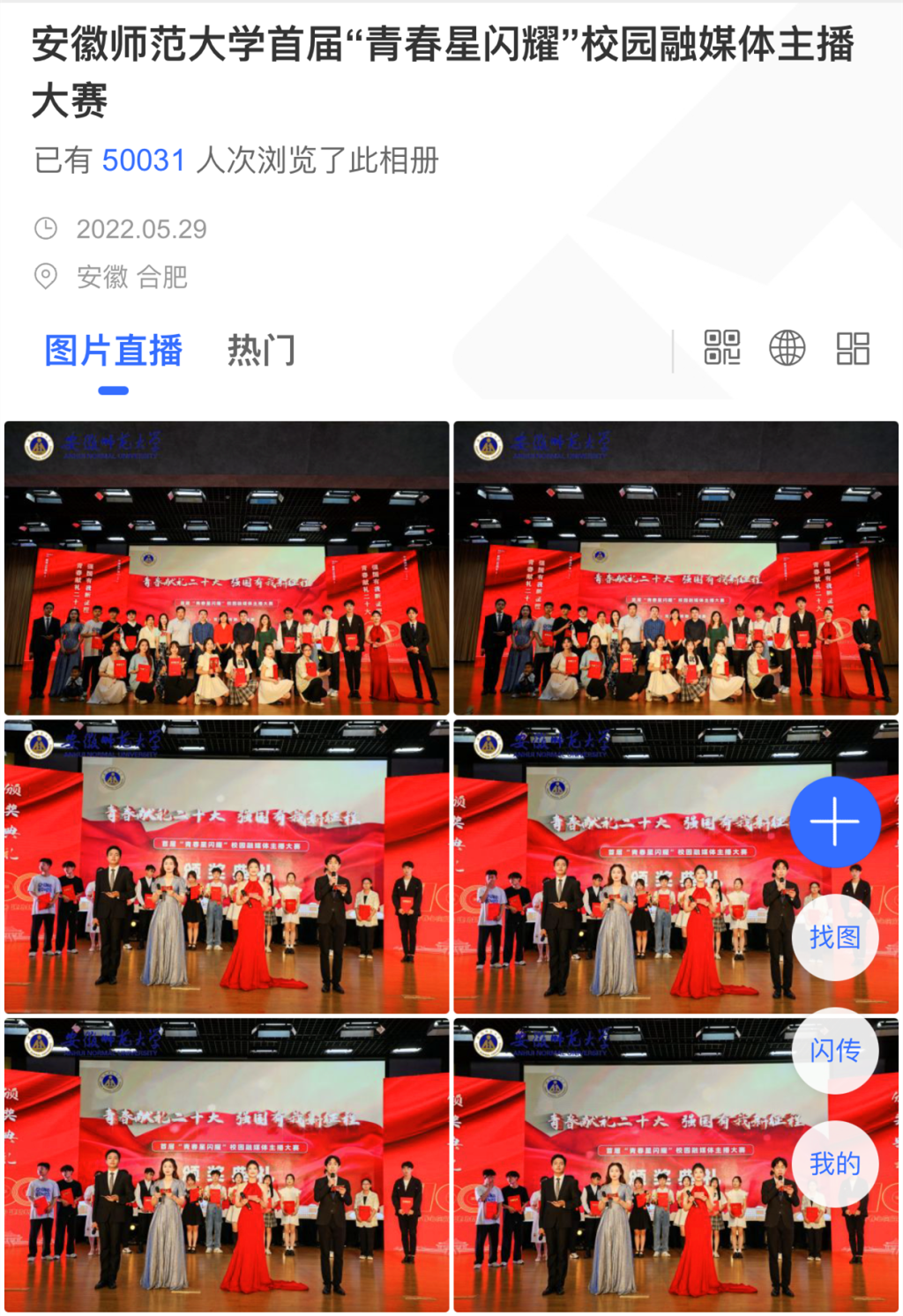Open the second group photo in top row
This screenshot has width=903, height=1316.
point(675,568)
